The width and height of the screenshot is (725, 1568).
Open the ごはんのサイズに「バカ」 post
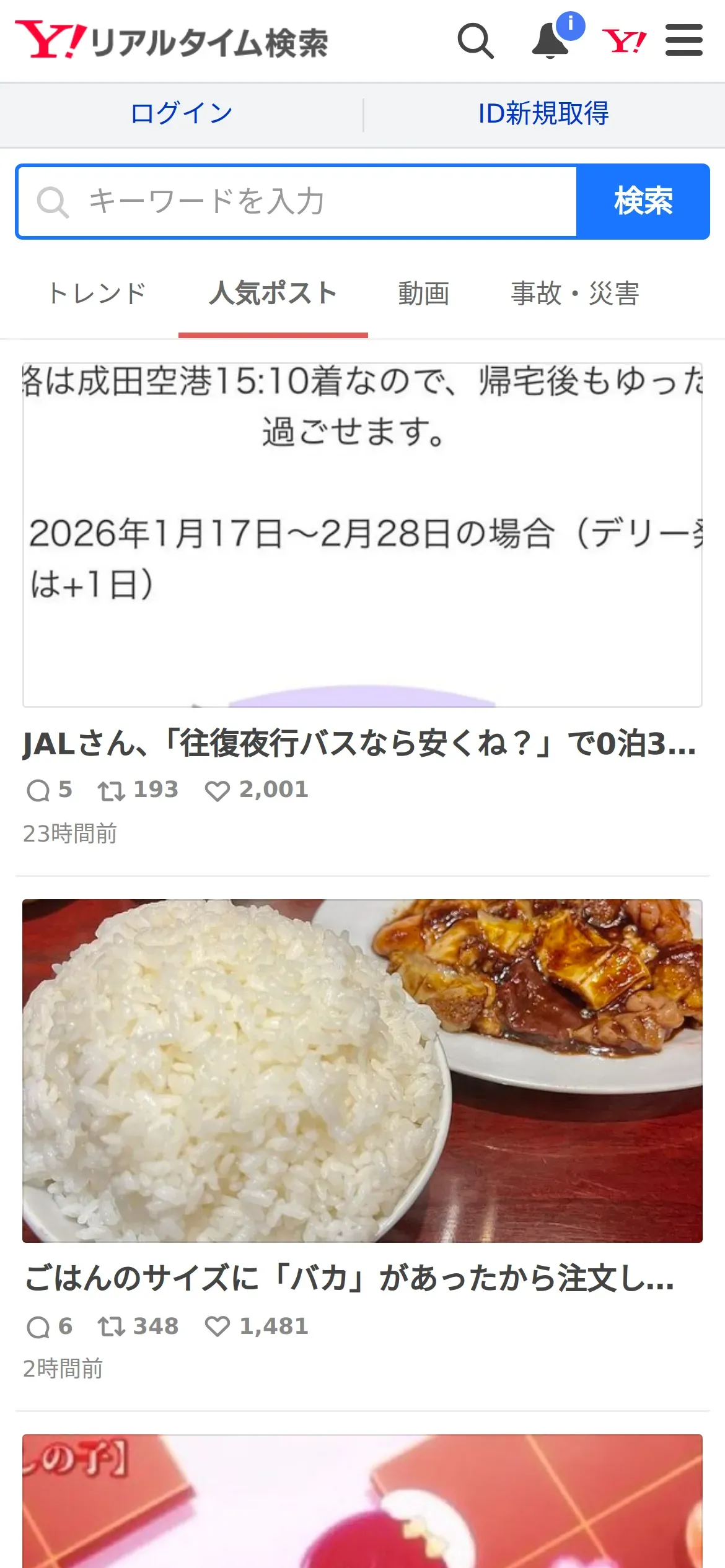349,1278
